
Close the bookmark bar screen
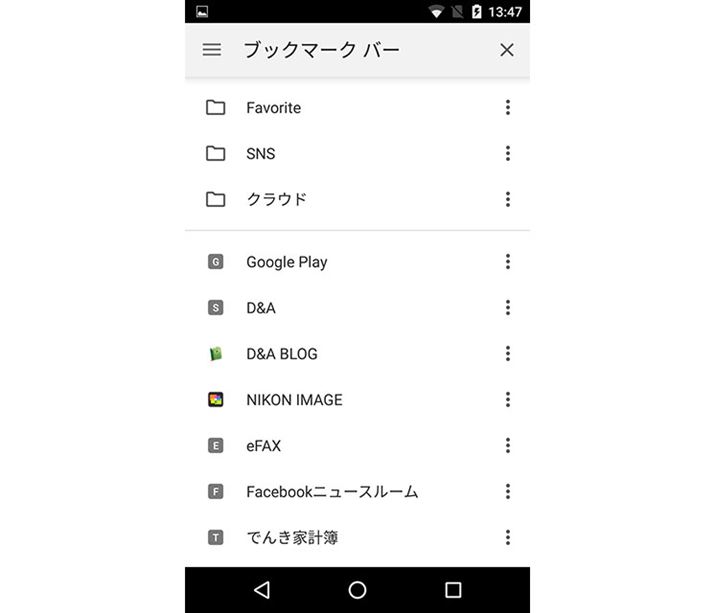[507, 50]
